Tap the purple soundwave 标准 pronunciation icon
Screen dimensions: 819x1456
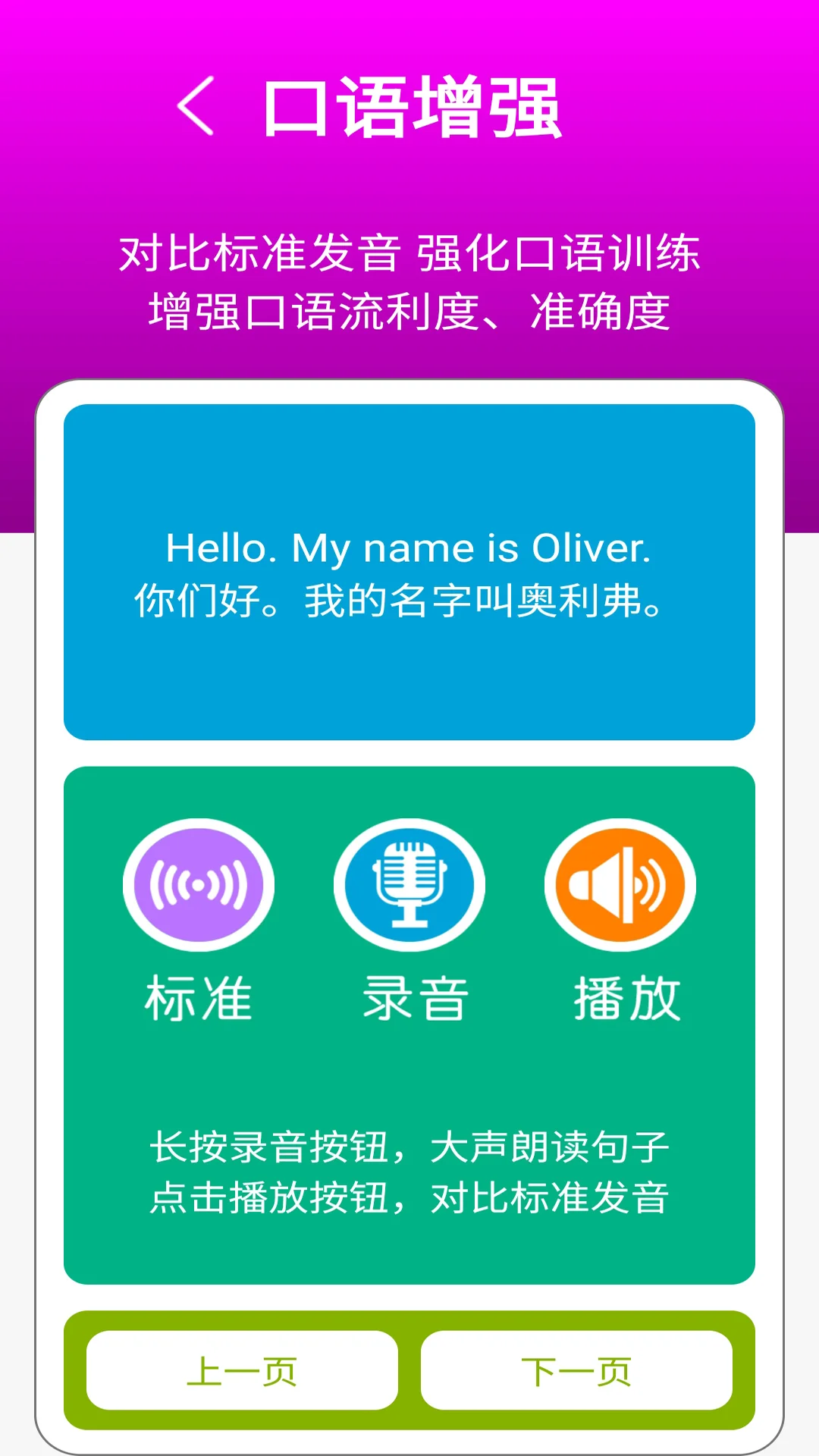tap(199, 884)
